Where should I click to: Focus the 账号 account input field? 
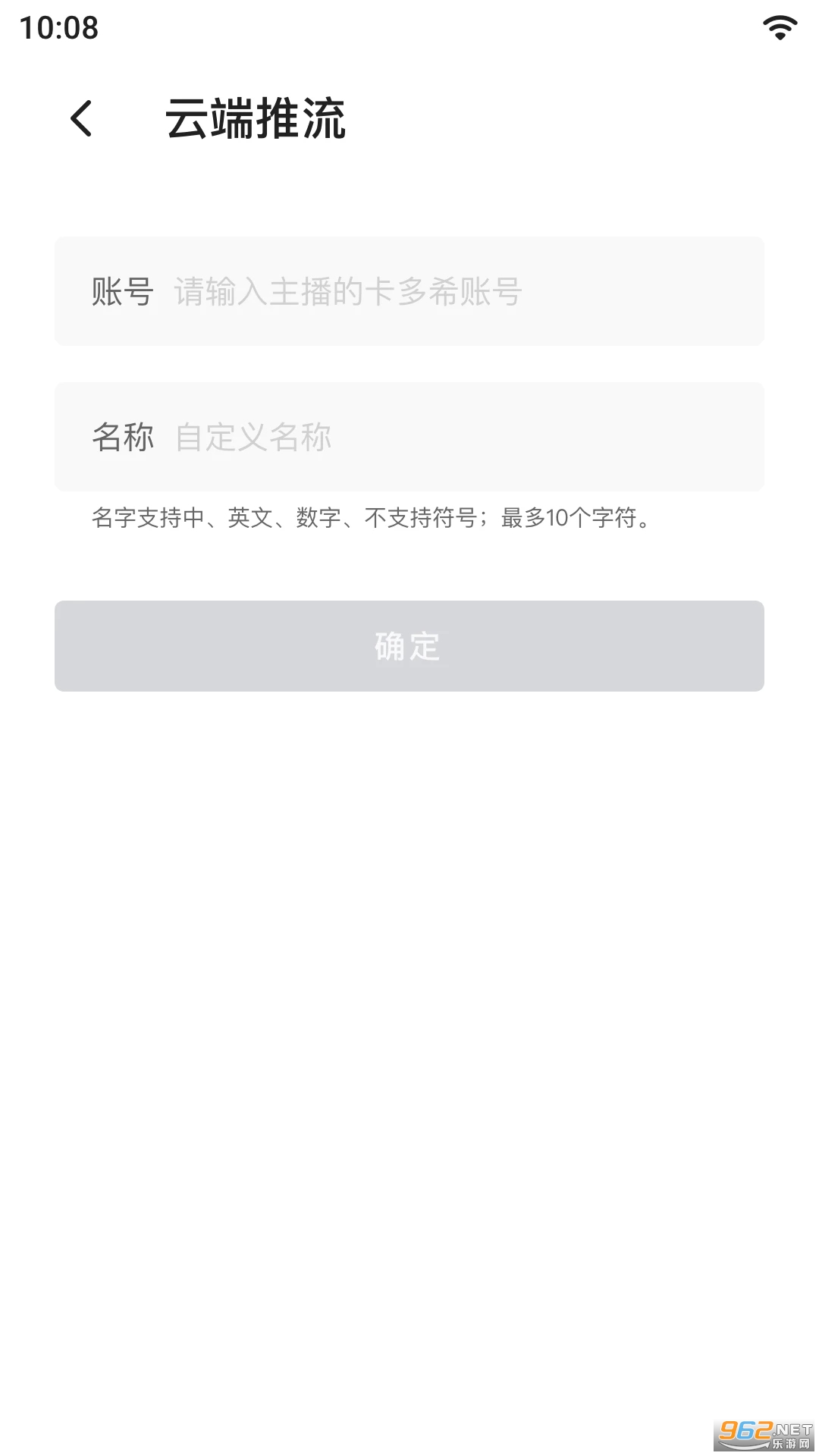(x=455, y=292)
